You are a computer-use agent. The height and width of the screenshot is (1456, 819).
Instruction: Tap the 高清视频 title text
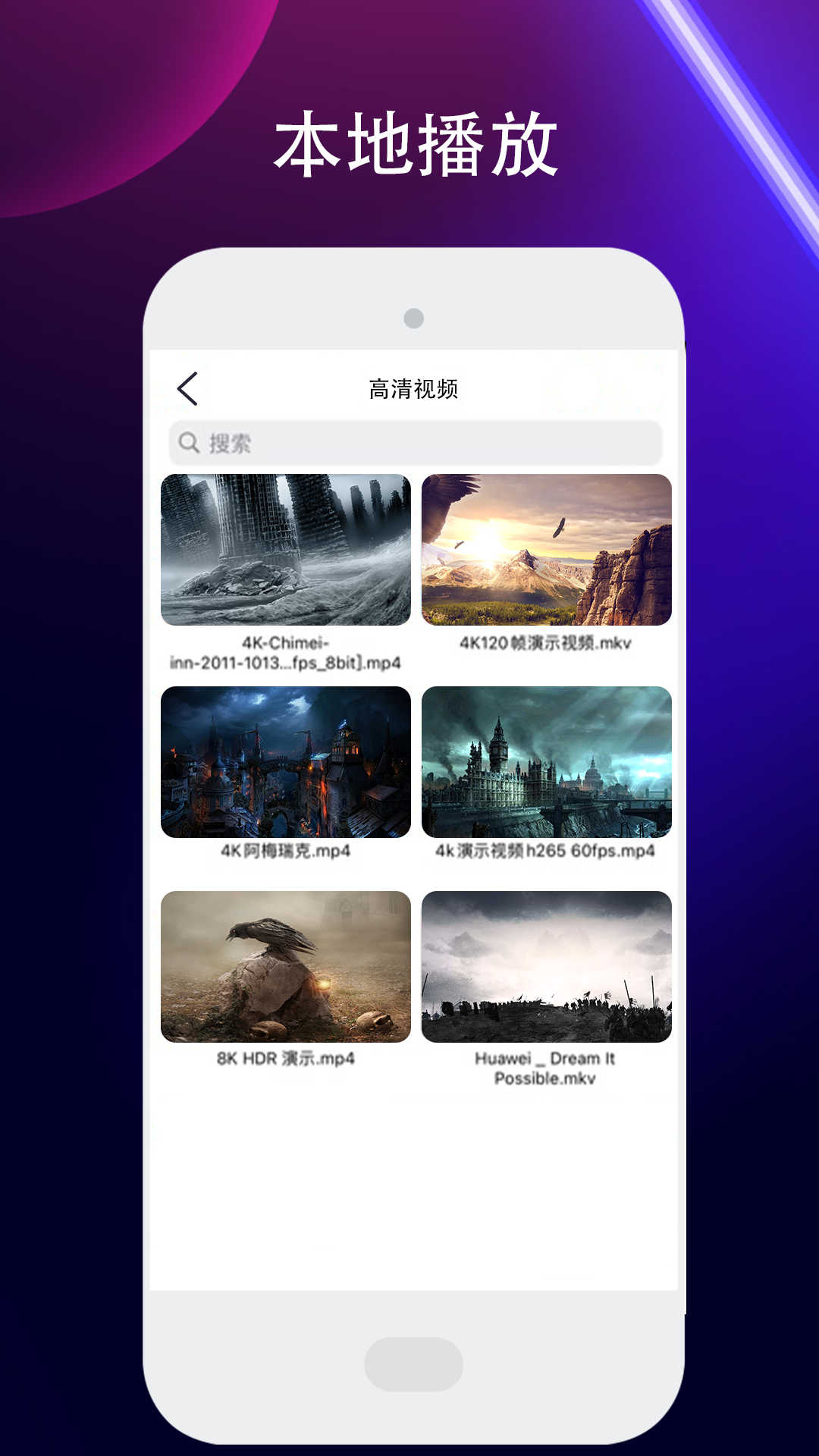click(415, 389)
